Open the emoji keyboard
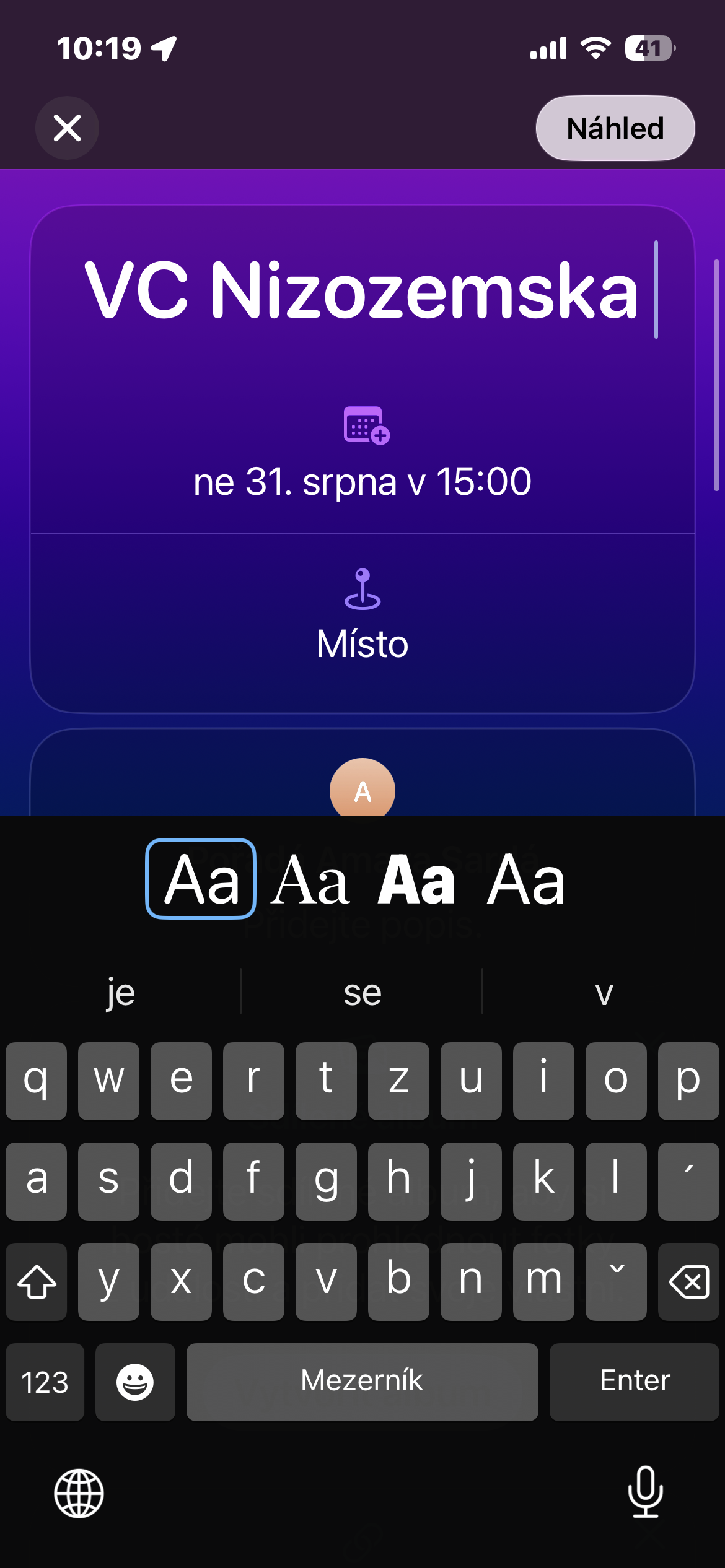 (135, 1382)
